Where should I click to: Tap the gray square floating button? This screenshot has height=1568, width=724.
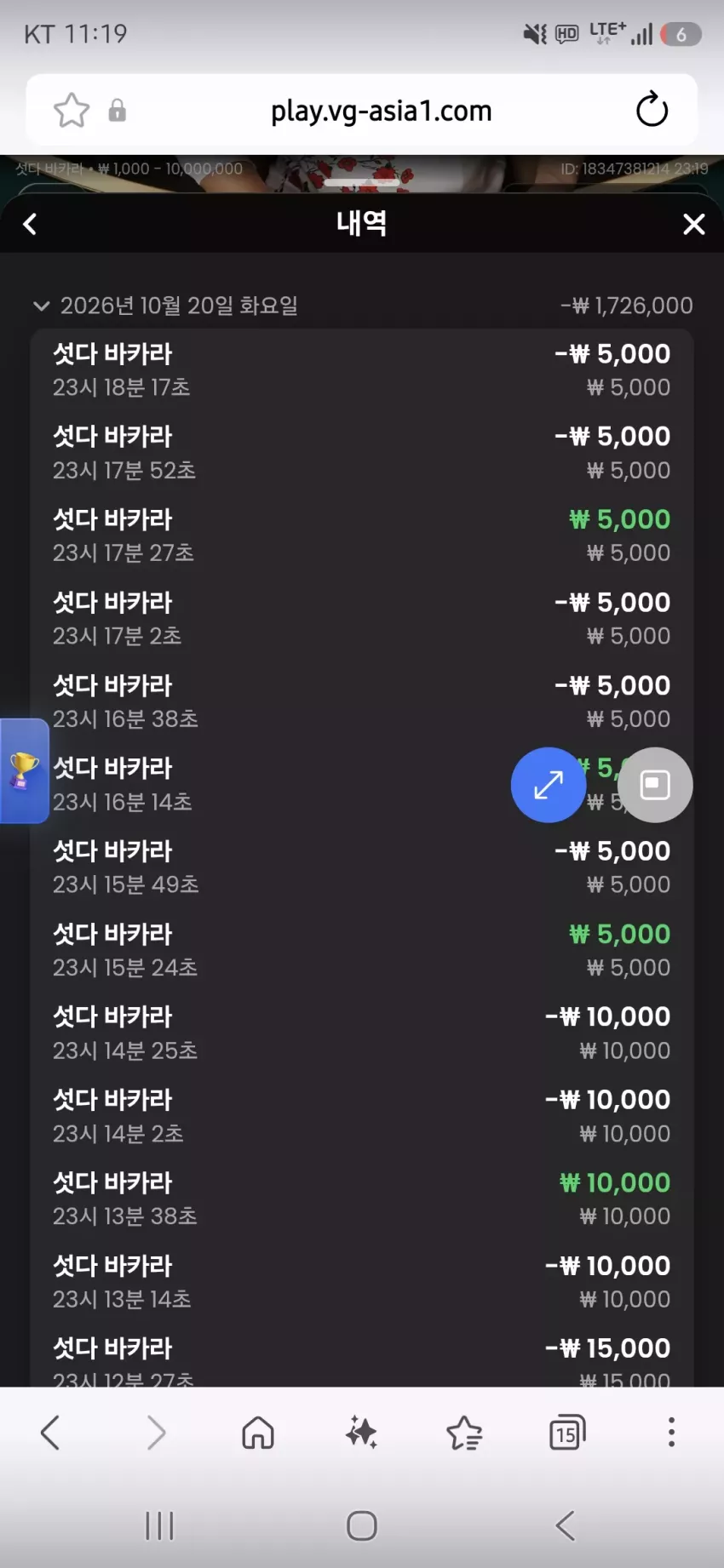click(x=655, y=785)
